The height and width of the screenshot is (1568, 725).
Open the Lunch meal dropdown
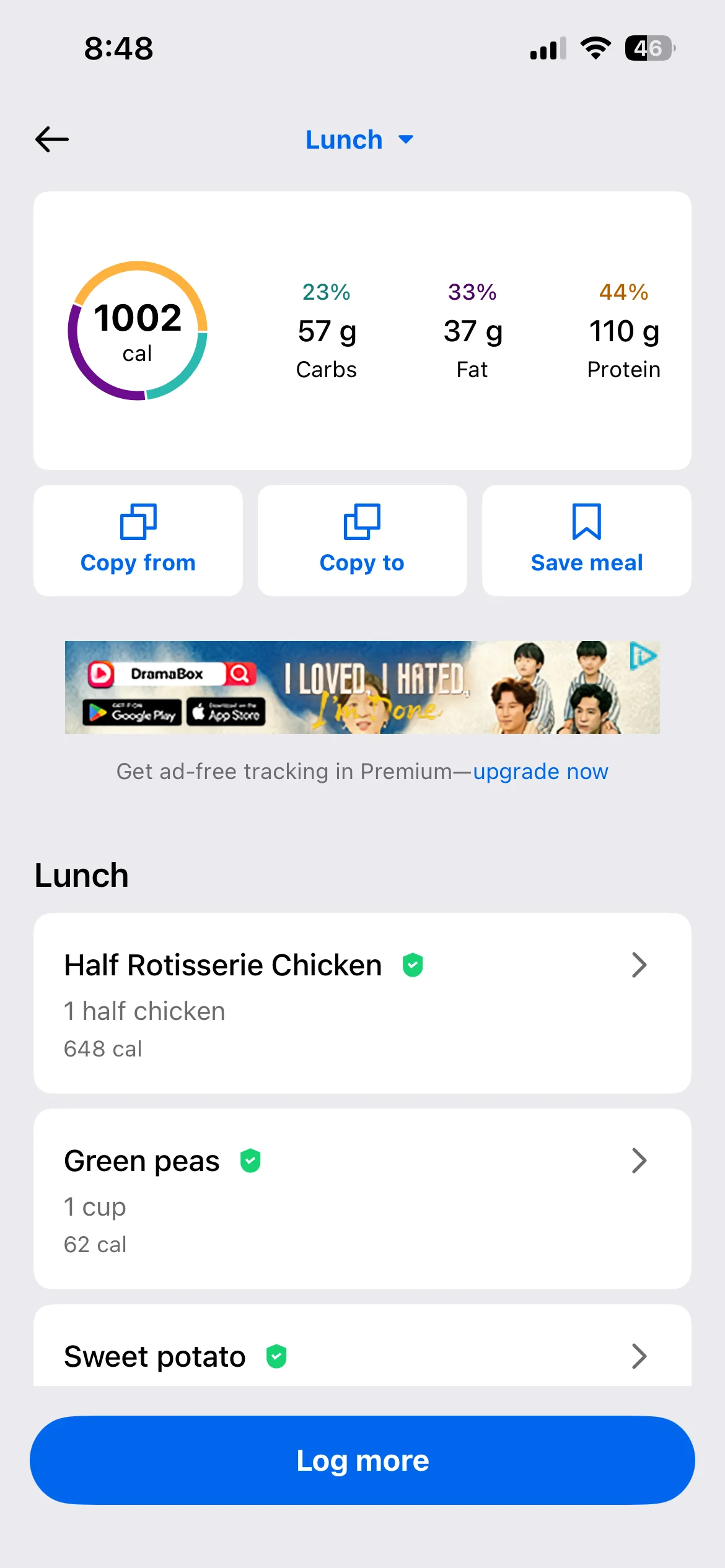(359, 140)
